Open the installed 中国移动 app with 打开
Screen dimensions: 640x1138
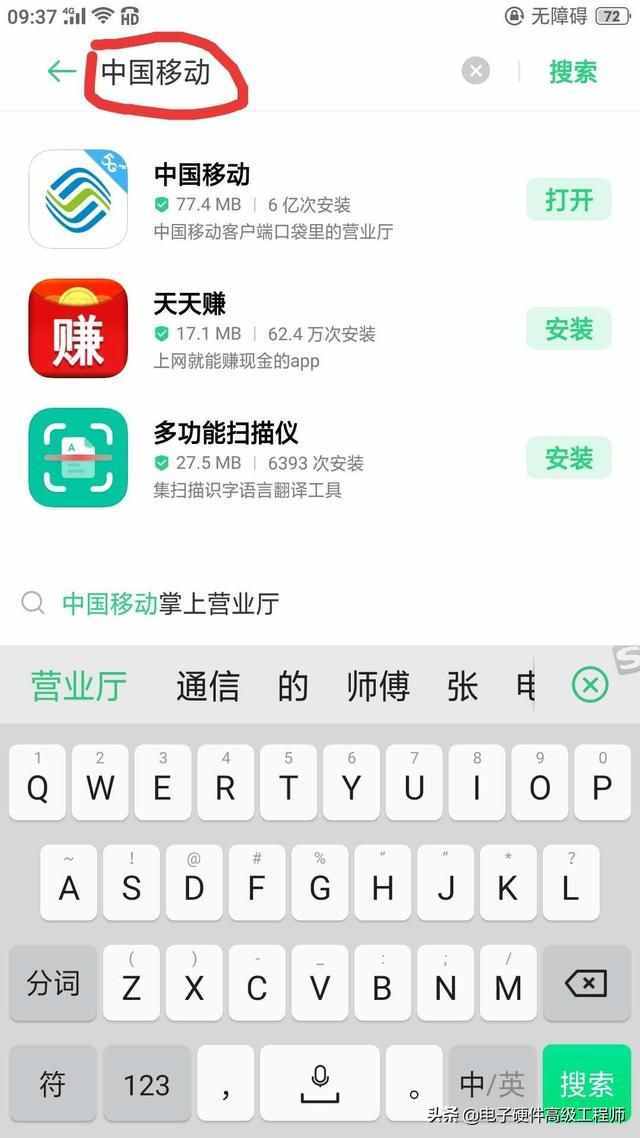(568, 200)
